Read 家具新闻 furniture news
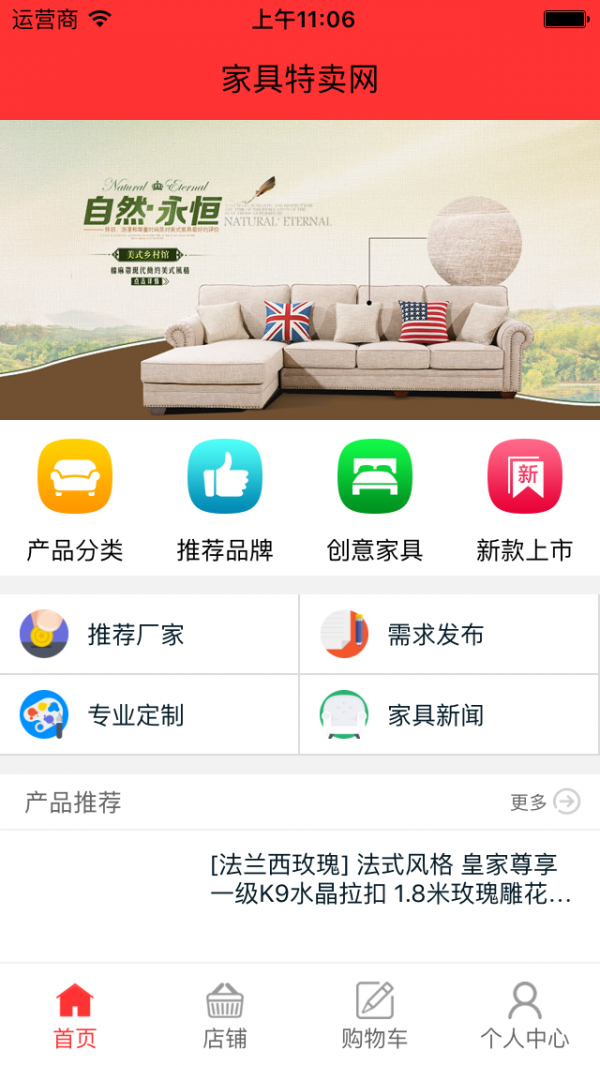The height and width of the screenshot is (1065, 600). 450,715
